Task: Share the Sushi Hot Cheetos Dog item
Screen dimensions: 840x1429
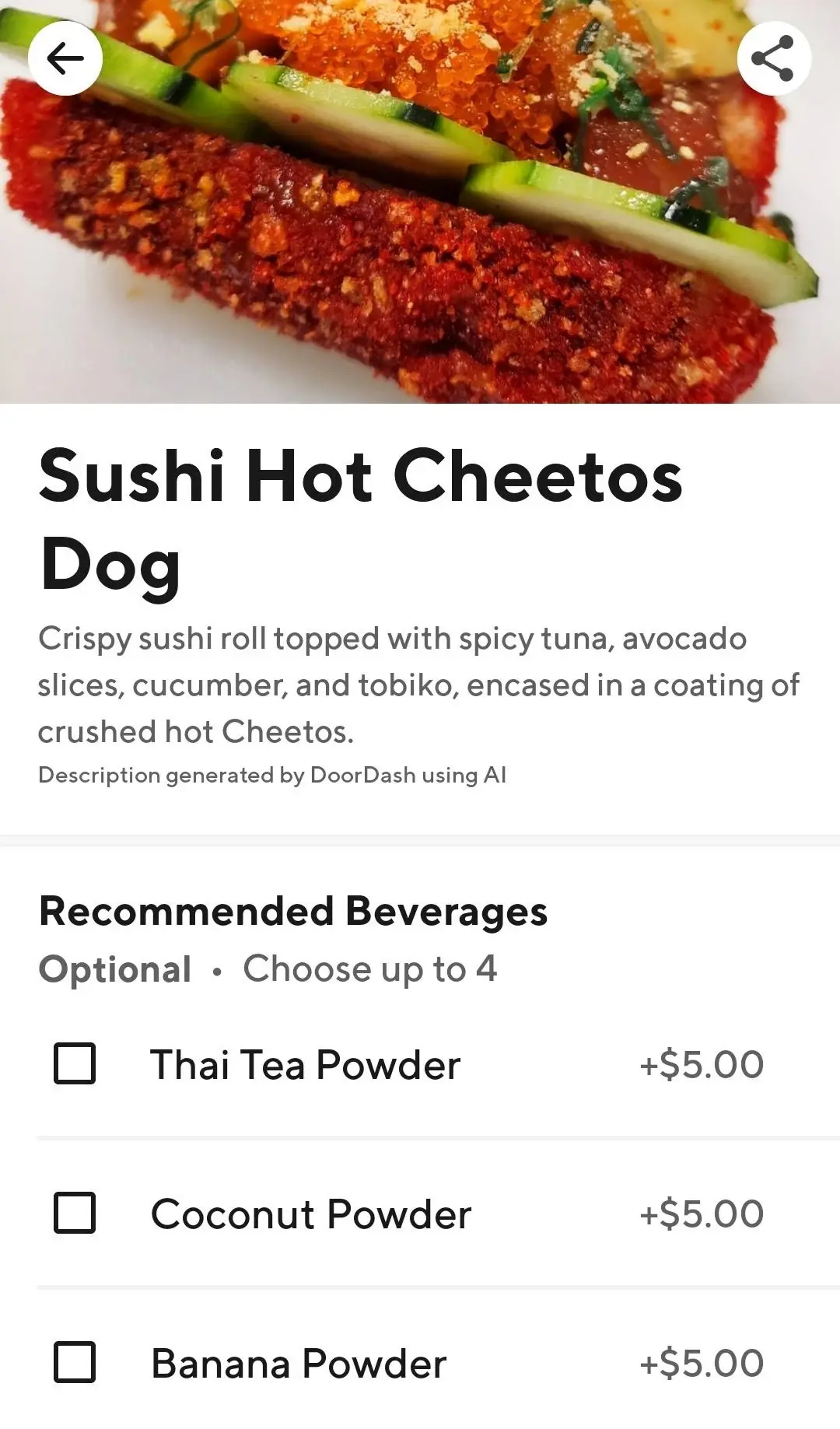Action: click(x=773, y=58)
